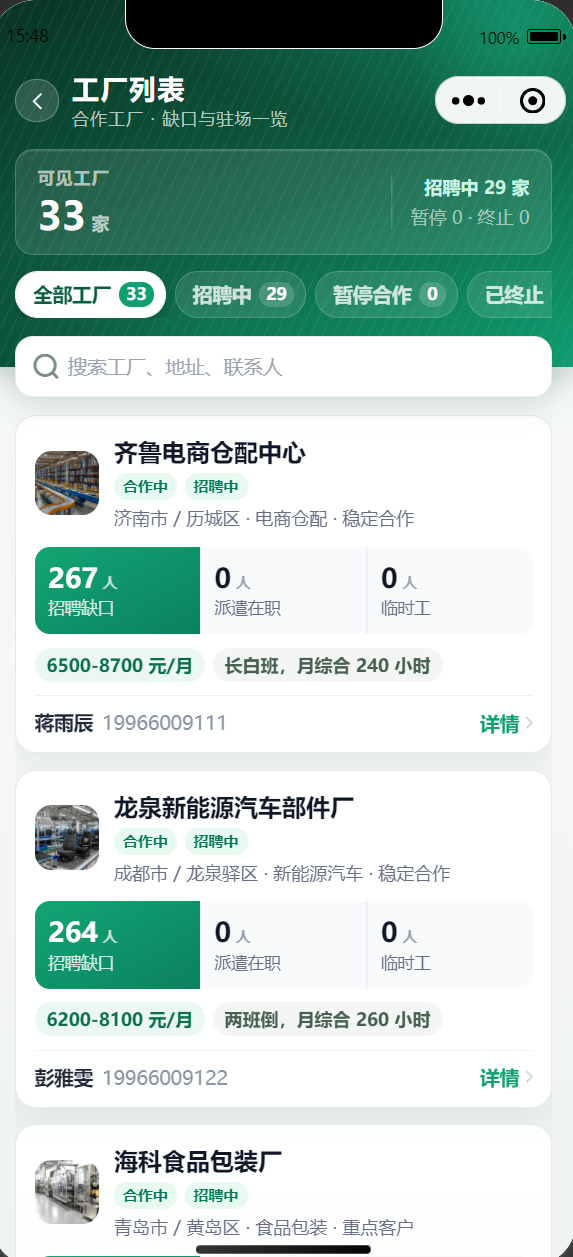View 详情 for 彭雅雯's factory
This screenshot has width=573, height=1257.
click(507, 1078)
